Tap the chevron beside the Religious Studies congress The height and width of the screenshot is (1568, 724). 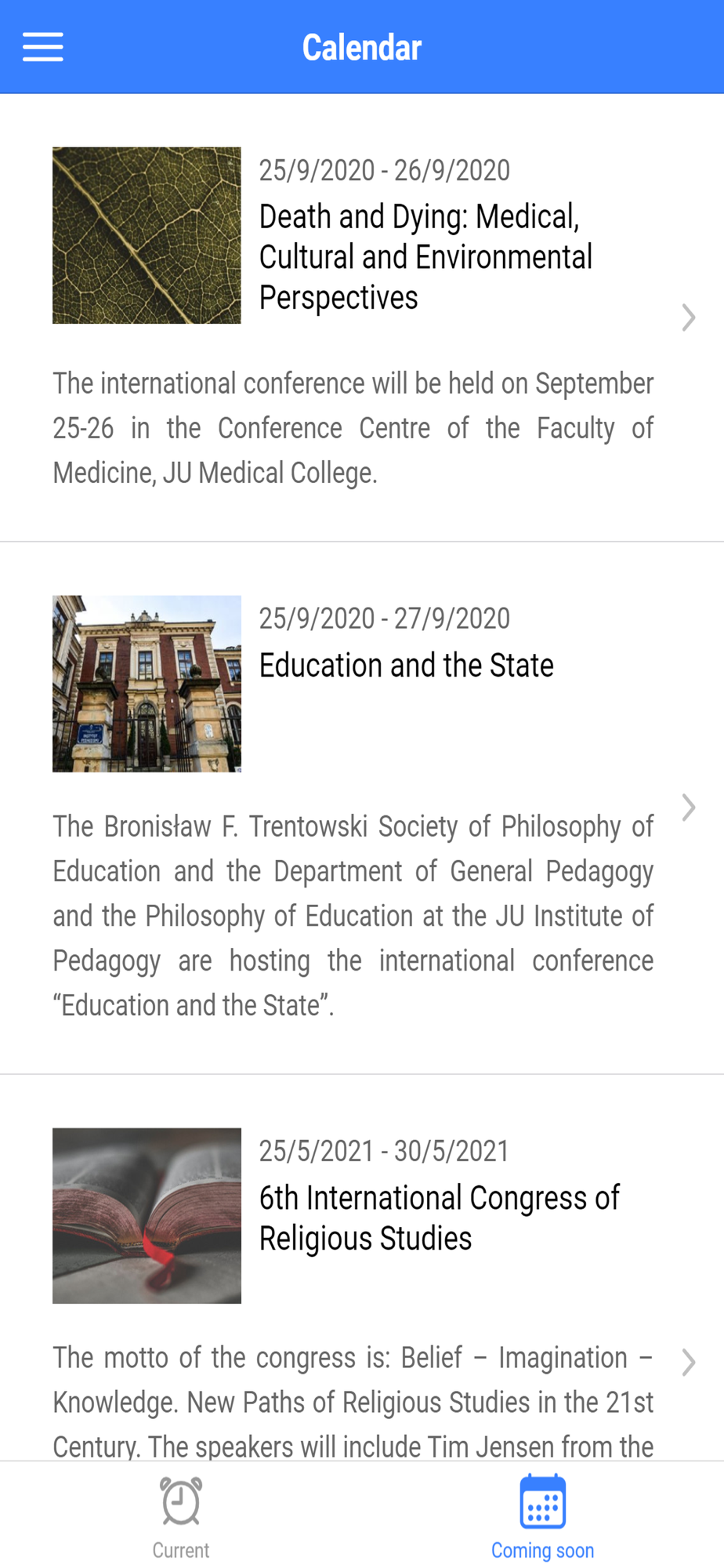[688, 1363]
